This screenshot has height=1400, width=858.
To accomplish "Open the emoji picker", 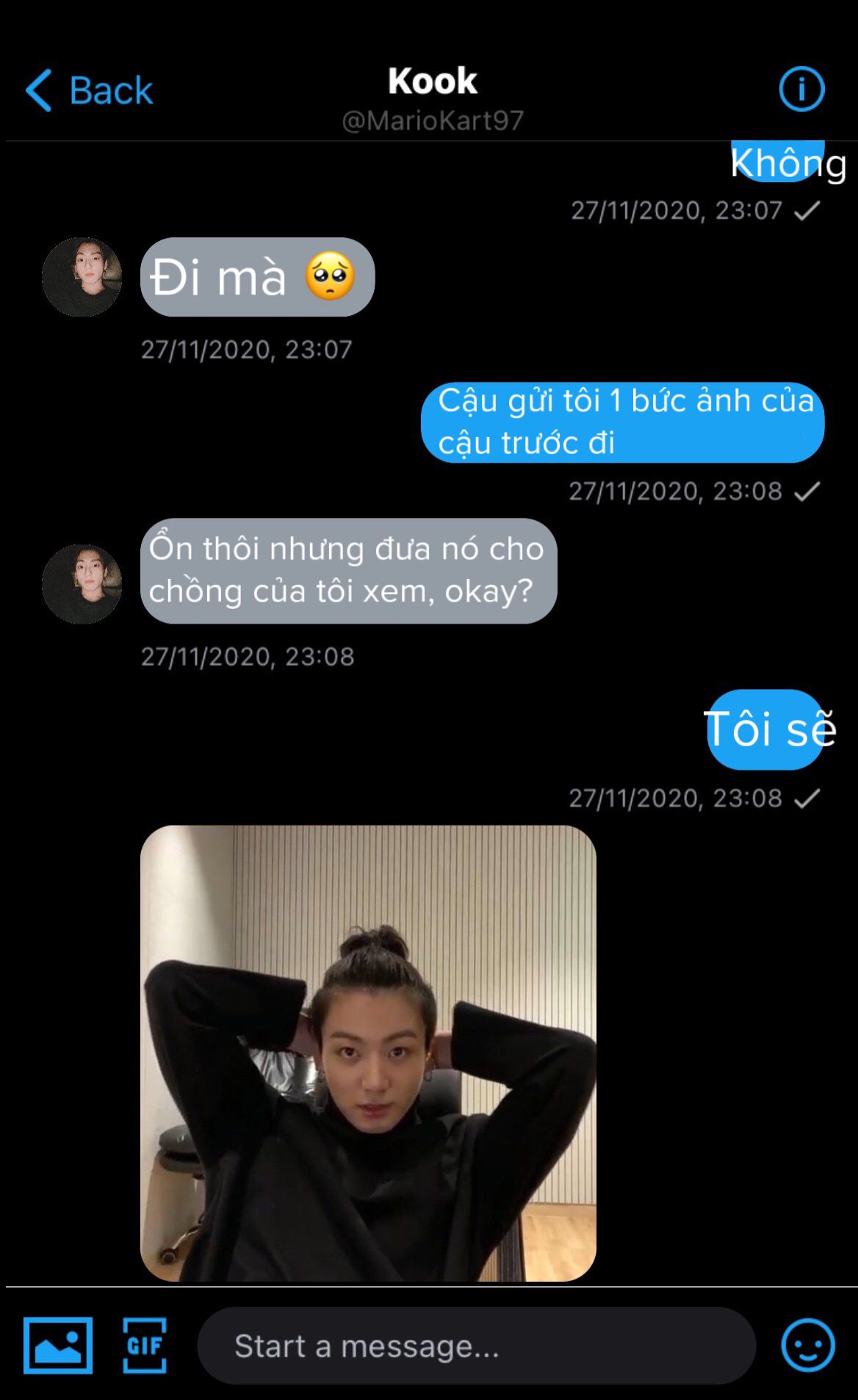I will (x=807, y=1345).
